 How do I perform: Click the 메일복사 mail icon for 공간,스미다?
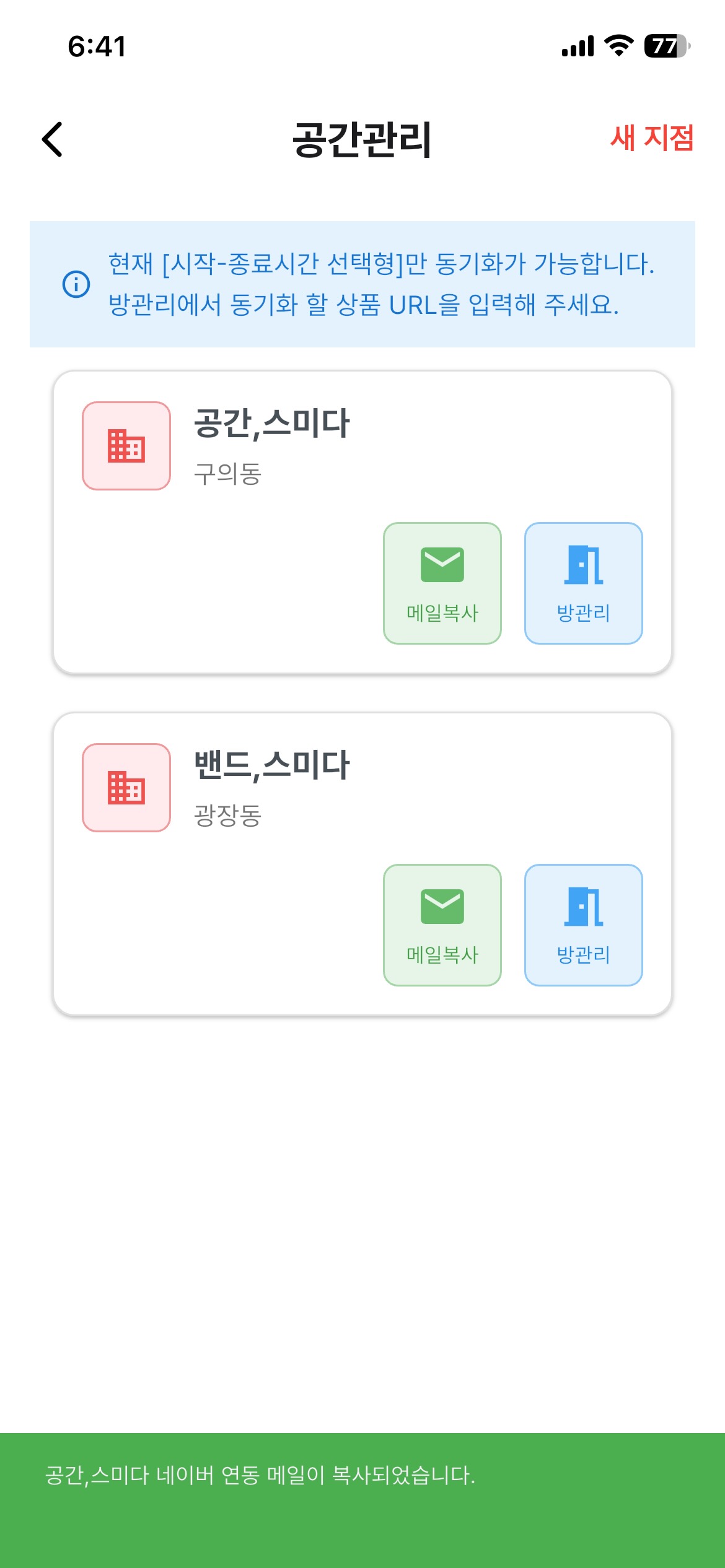tap(442, 562)
